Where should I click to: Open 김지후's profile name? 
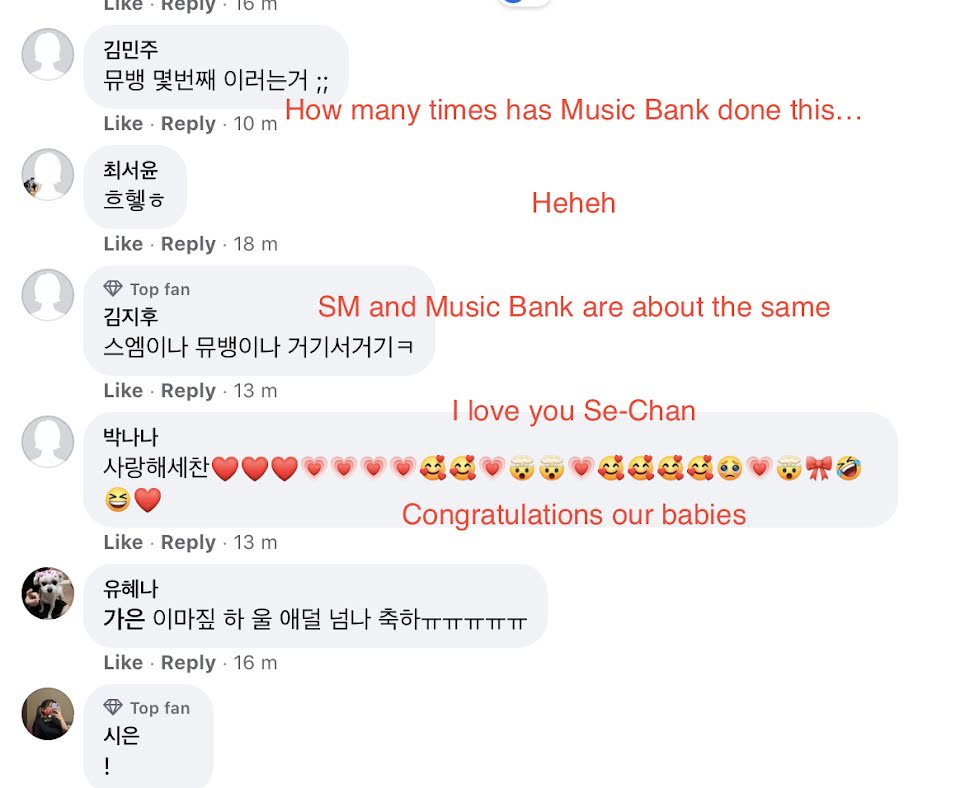pyautogui.click(x=130, y=317)
